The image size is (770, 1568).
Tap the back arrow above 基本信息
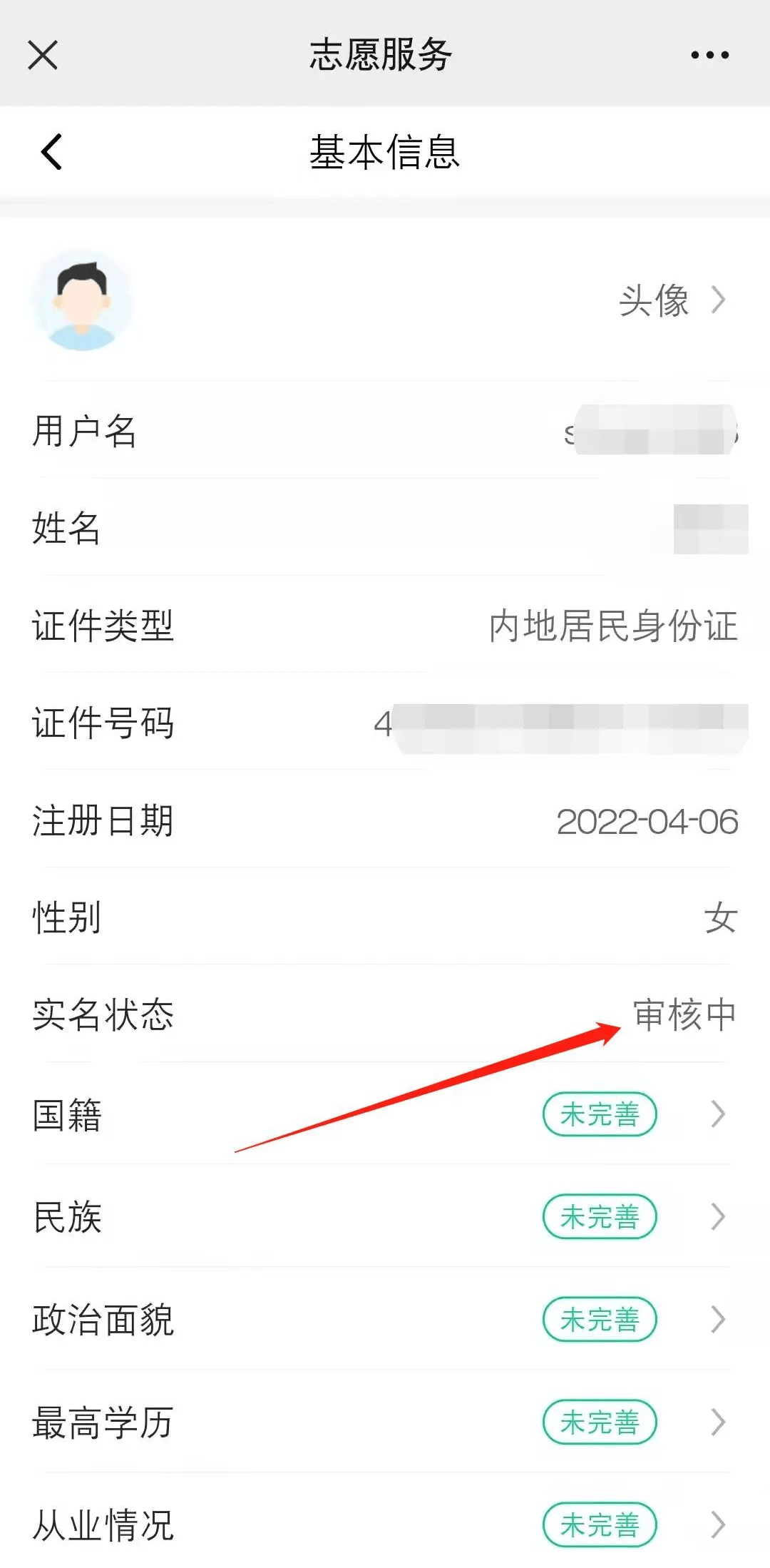50,152
